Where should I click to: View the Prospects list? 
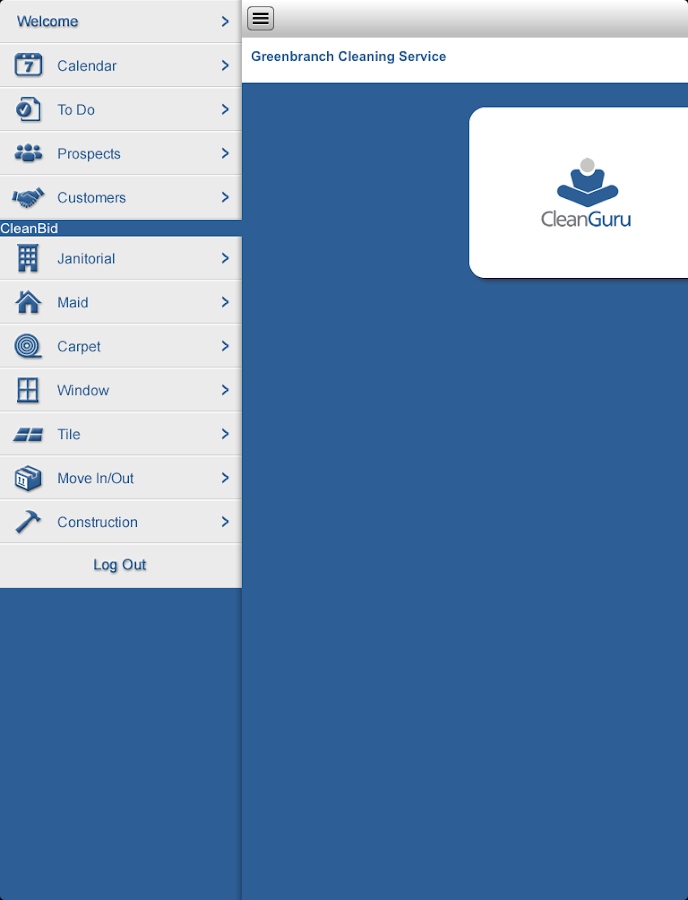(120, 154)
